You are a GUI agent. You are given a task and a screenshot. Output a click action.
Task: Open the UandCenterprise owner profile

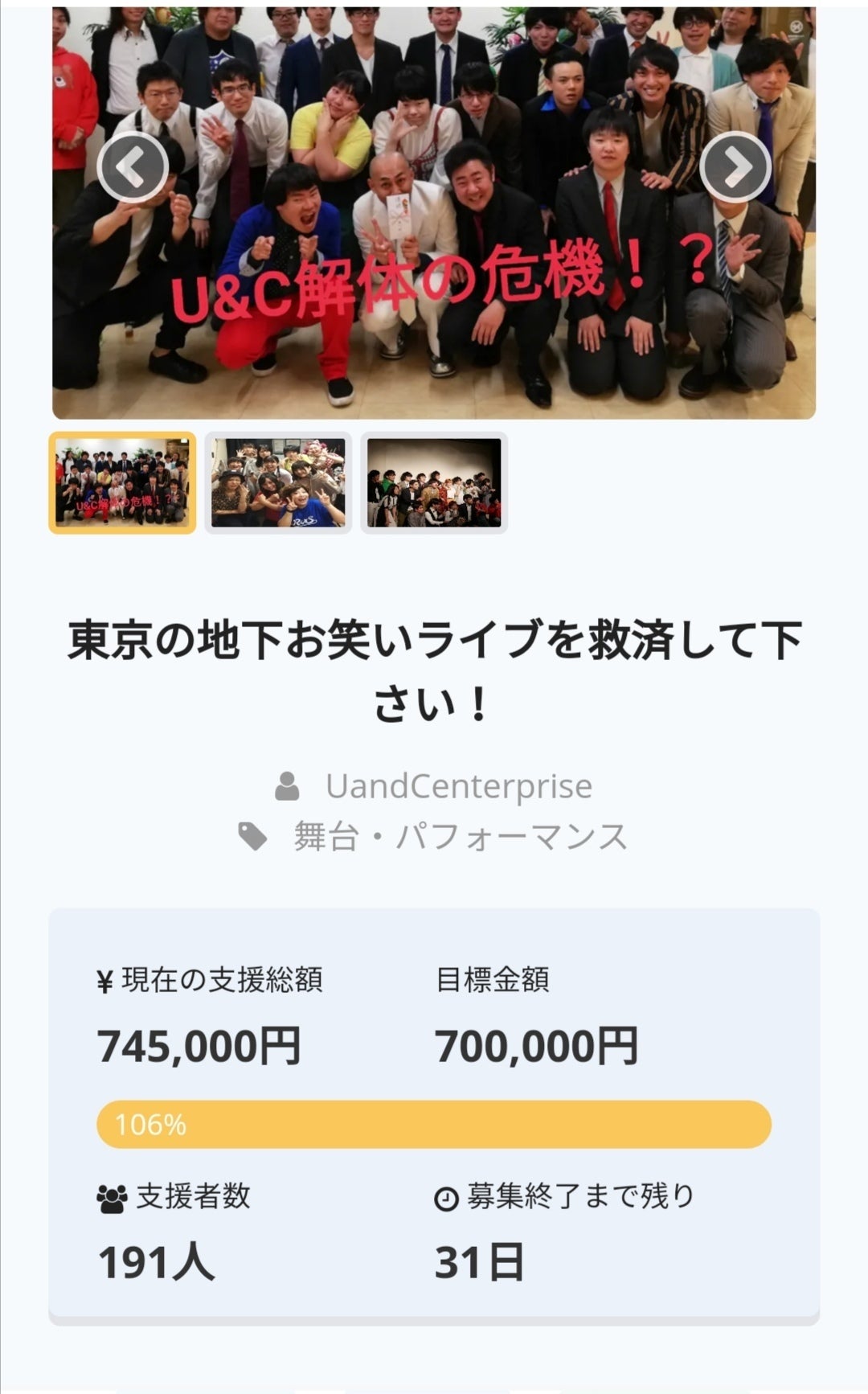tap(458, 785)
